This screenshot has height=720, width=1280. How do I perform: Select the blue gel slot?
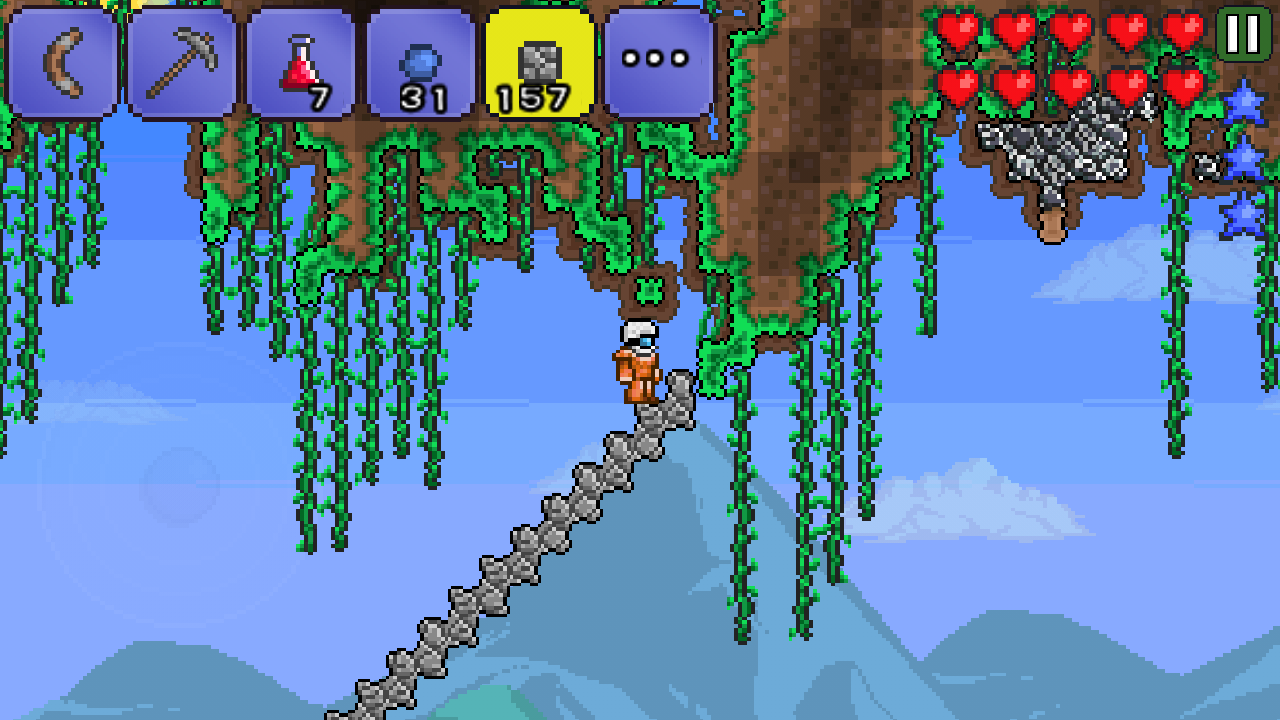(x=420, y=63)
